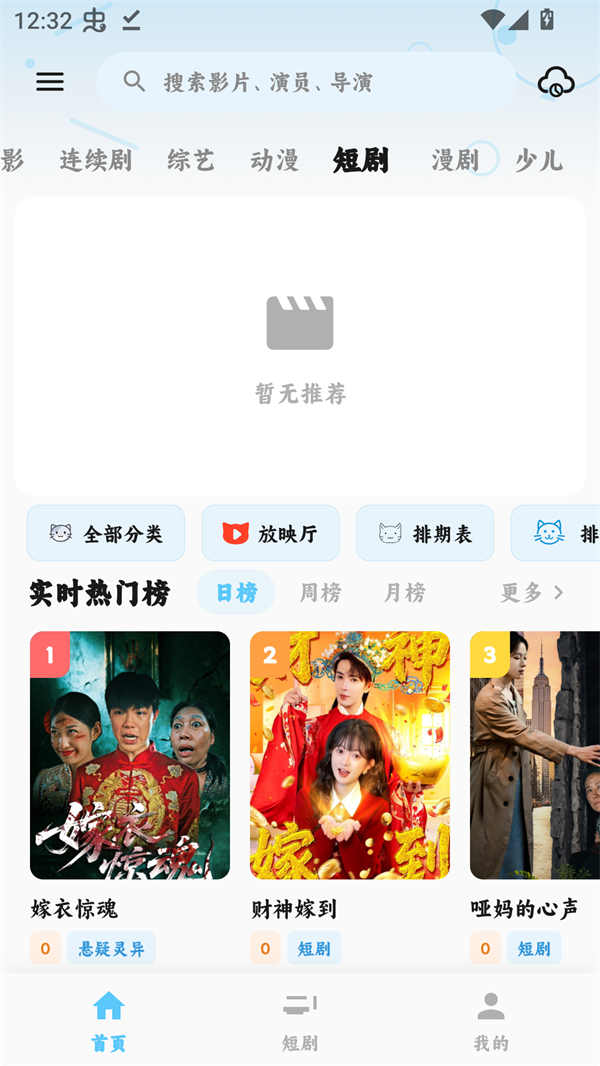Open the cloud history icon

click(555, 82)
